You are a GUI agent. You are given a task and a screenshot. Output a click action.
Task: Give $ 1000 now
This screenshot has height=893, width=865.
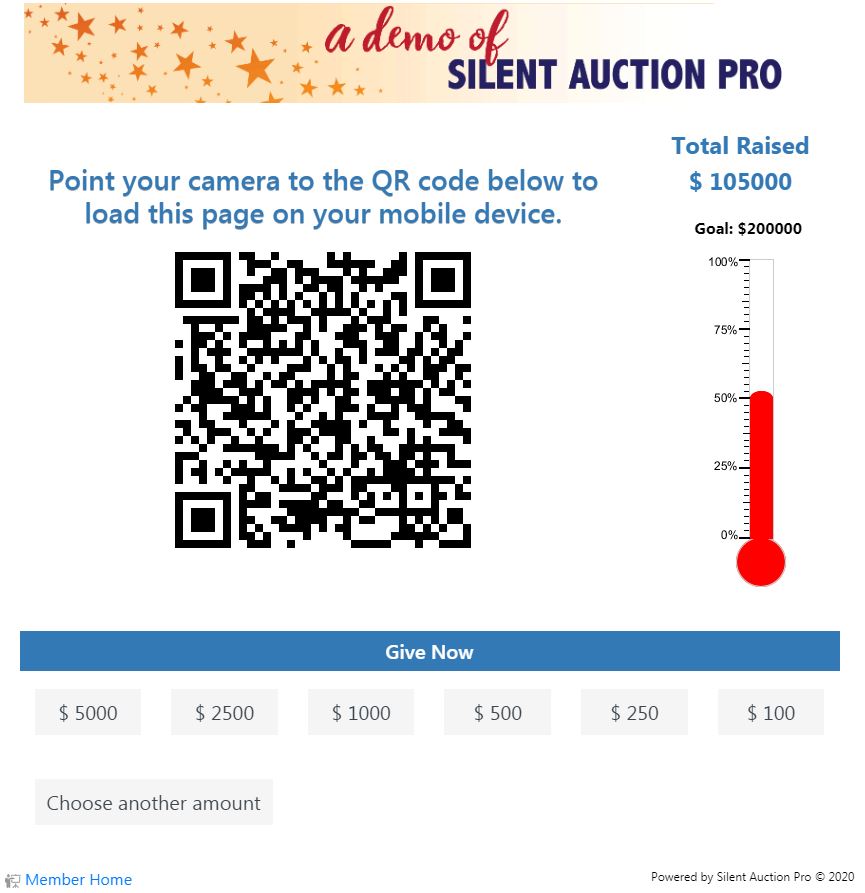click(x=361, y=713)
